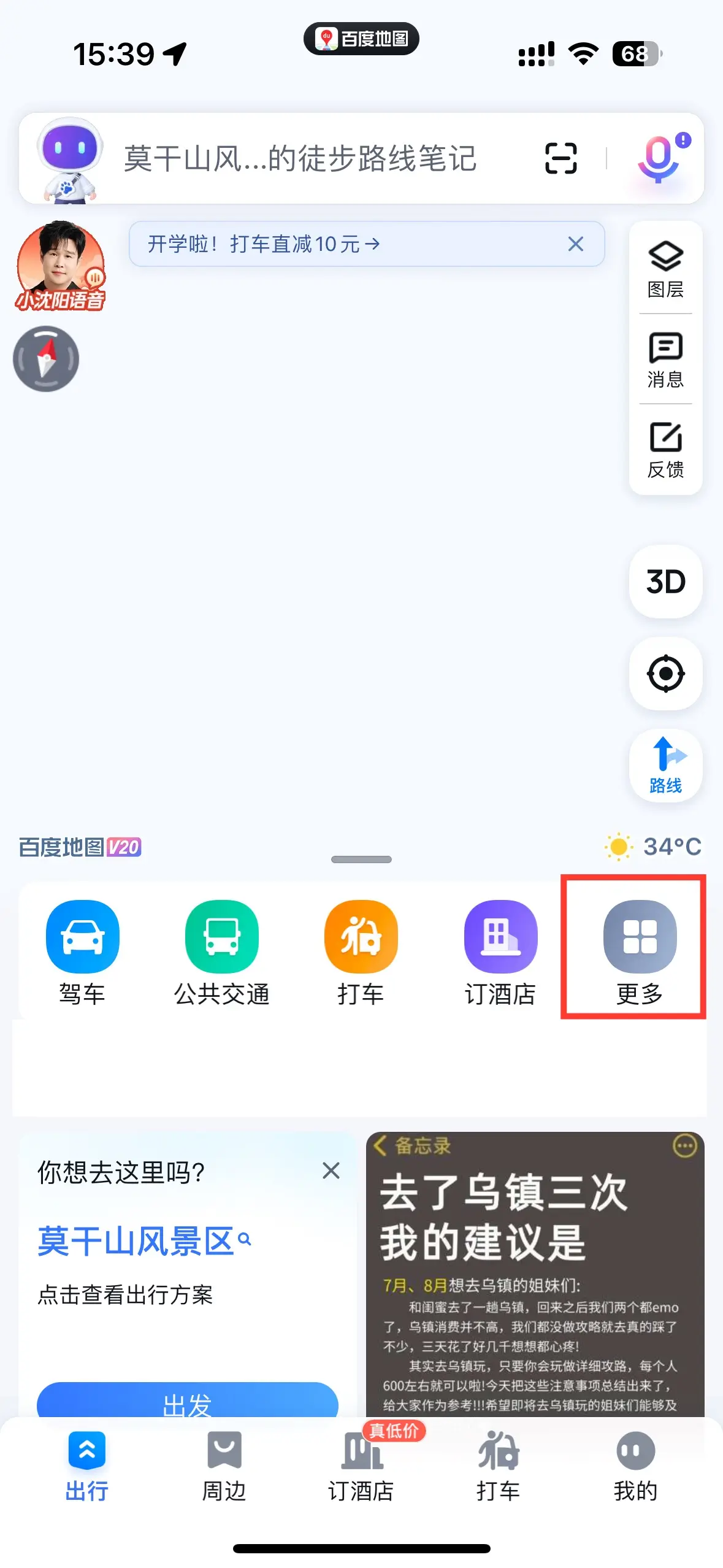Center map on my current location
Viewport: 723px width, 1568px height.
coord(665,674)
